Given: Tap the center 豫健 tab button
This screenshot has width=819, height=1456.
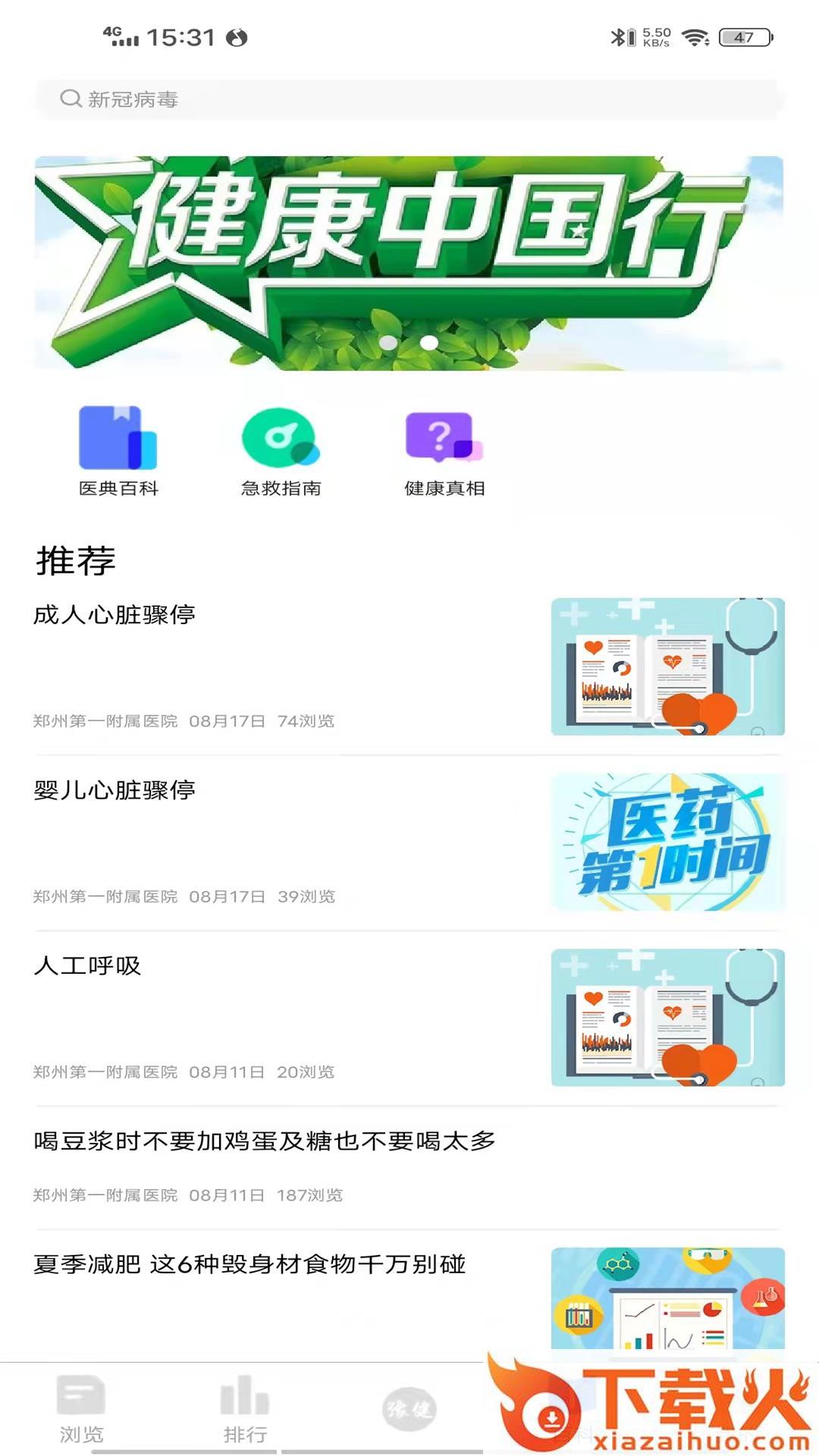Looking at the screenshot, I should (x=409, y=1409).
